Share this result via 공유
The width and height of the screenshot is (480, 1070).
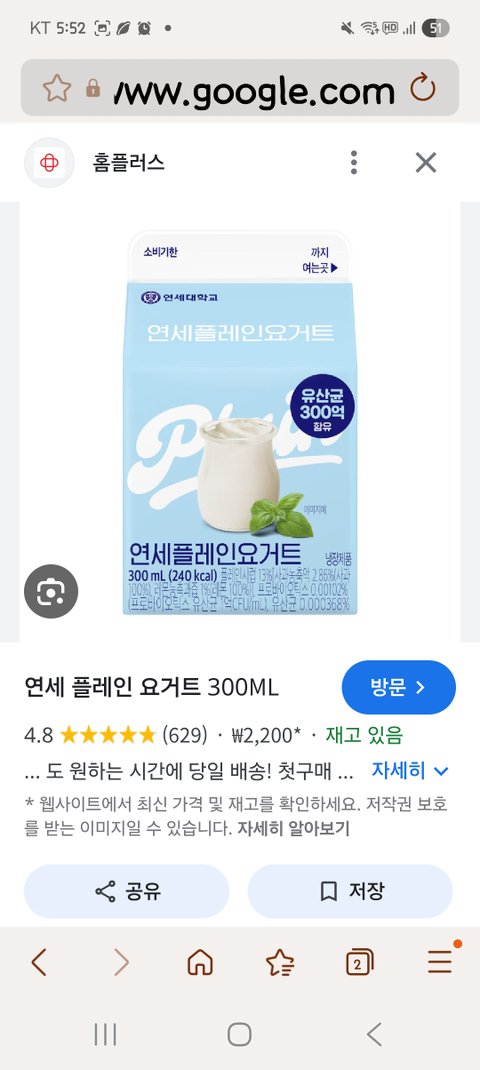(x=126, y=891)
